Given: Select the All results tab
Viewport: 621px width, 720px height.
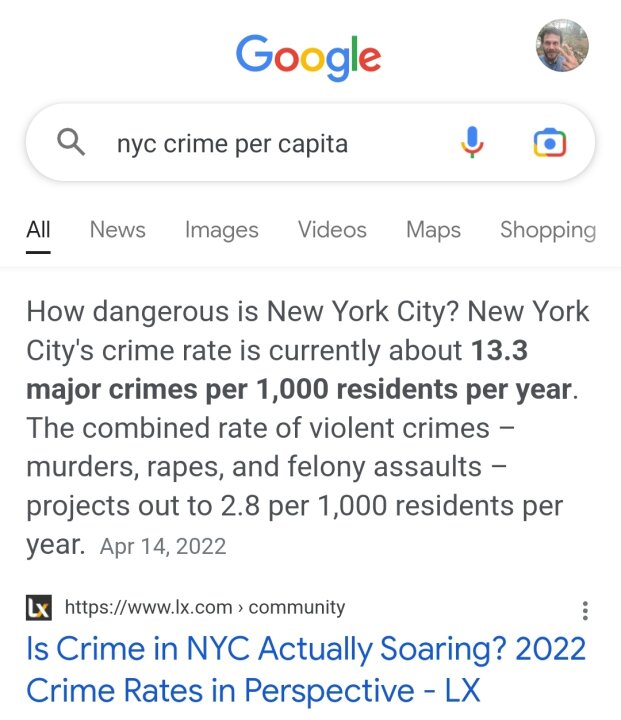Looking at the screenshot, I should pyautogui.click(x=38, y=230).
